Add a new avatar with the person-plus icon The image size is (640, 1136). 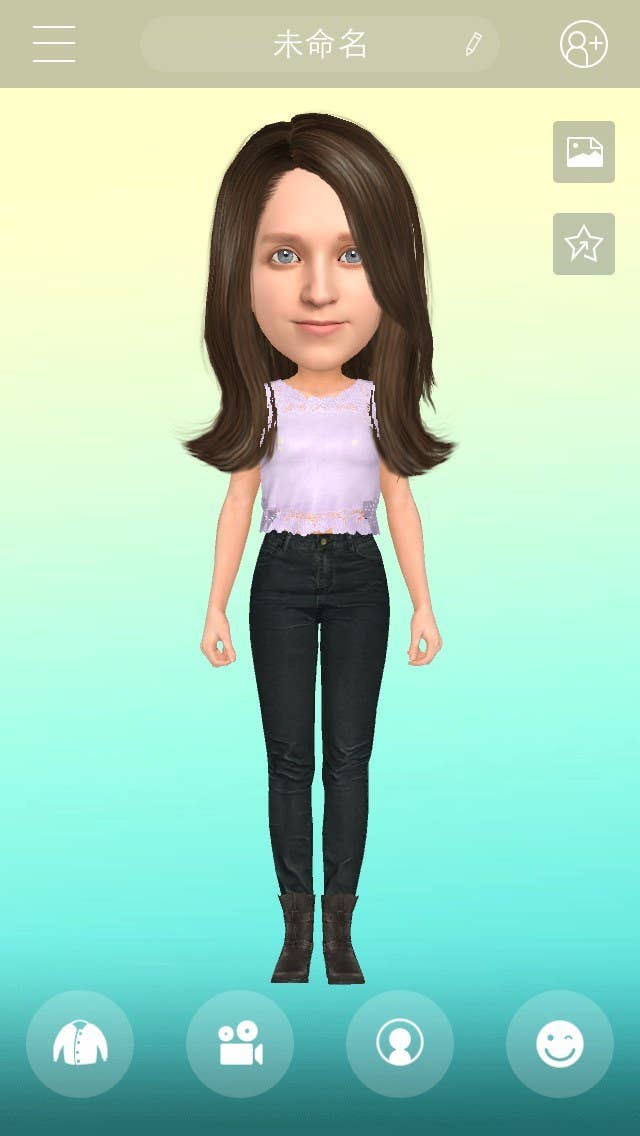[583, 44]
